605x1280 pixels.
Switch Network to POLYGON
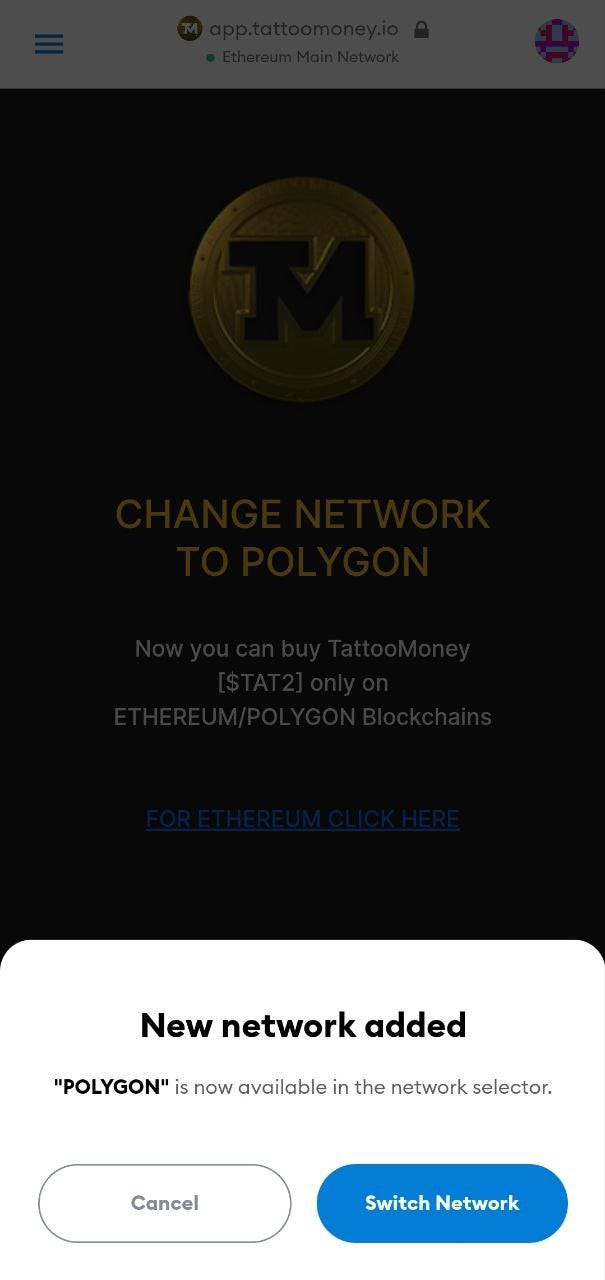(x=442, y=1203)
